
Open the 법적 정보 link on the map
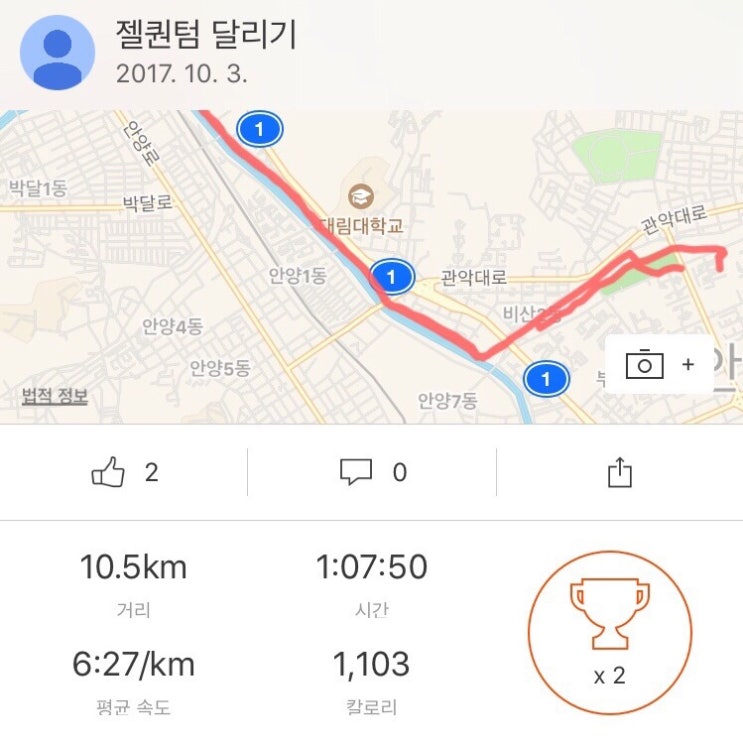click(55, 397)
